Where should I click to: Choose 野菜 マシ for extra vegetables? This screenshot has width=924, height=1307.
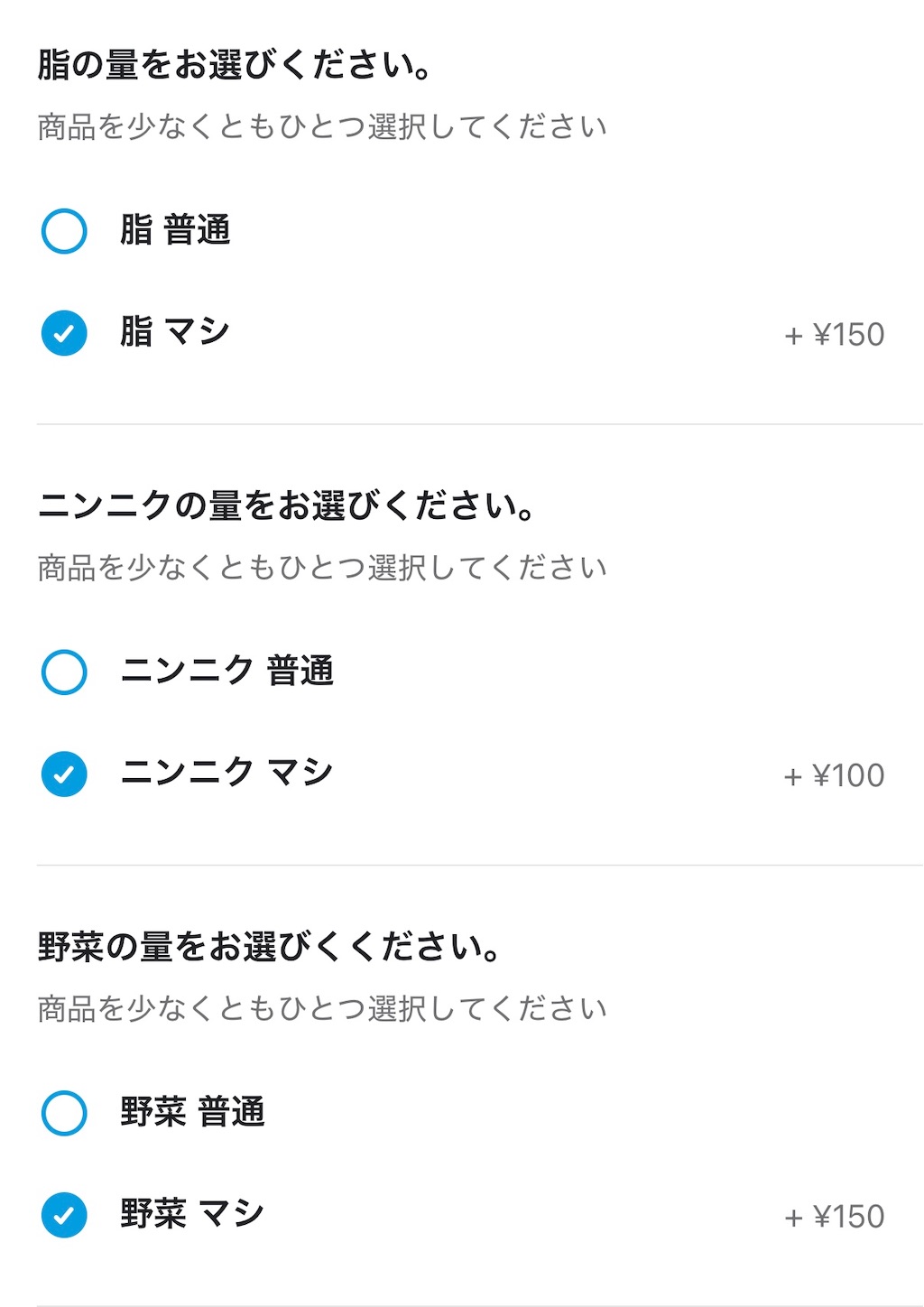[64, 1214]
